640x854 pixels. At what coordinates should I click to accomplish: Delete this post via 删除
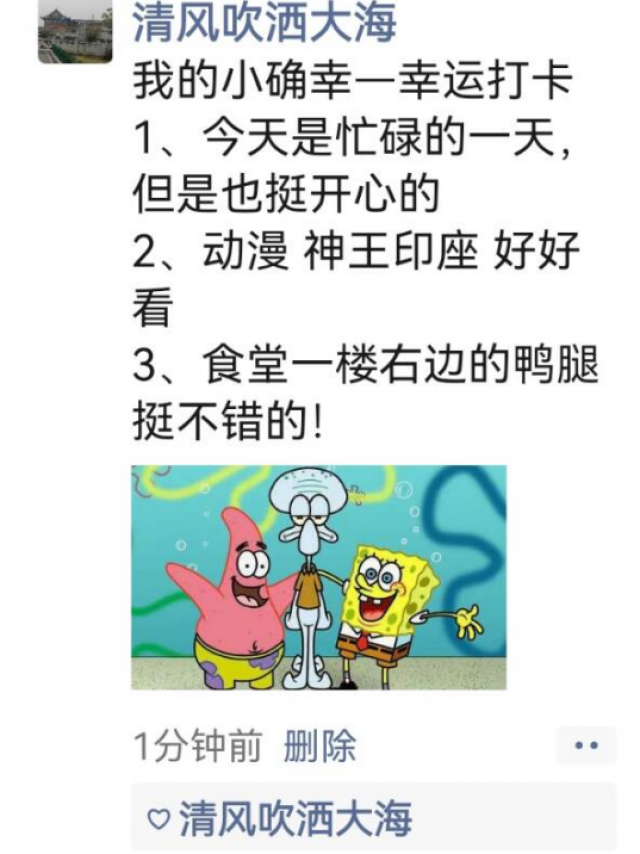[319, 746]
